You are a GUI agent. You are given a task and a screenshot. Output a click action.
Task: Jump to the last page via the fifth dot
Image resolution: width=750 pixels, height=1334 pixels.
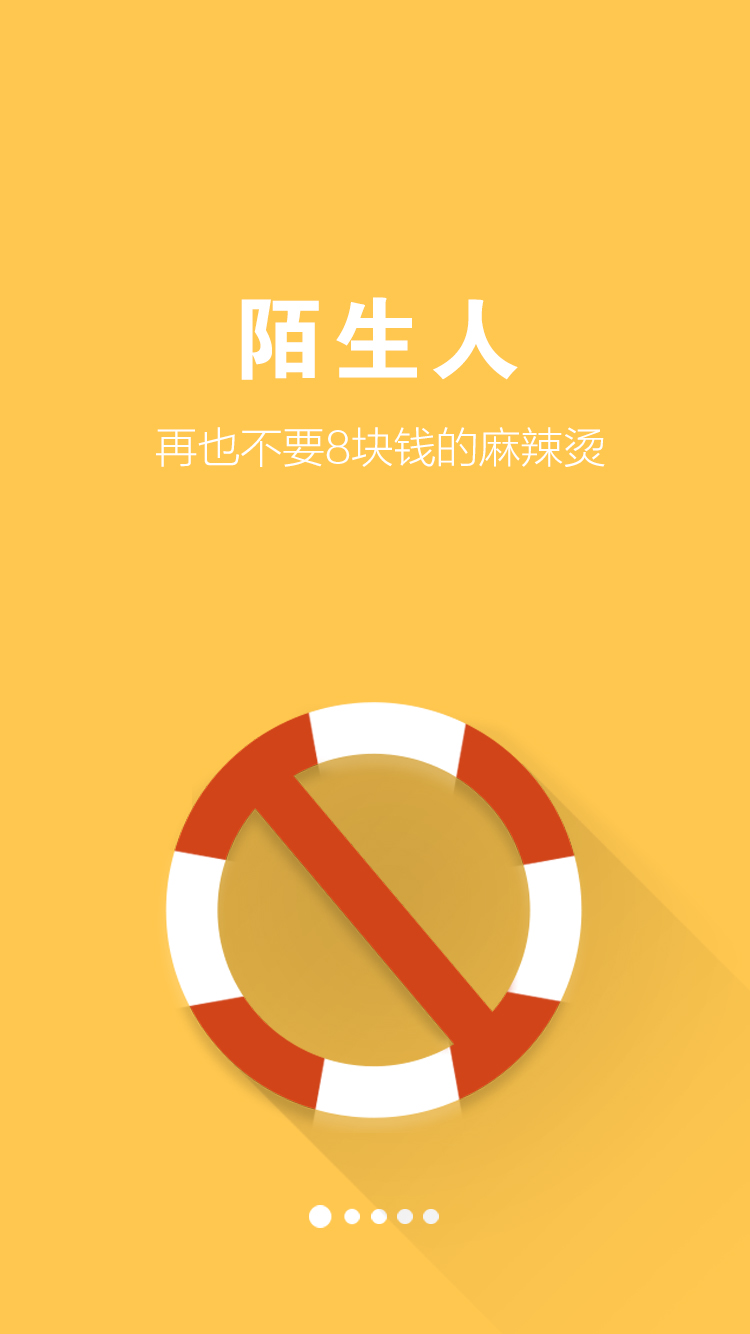click(x=428, y=1216)
